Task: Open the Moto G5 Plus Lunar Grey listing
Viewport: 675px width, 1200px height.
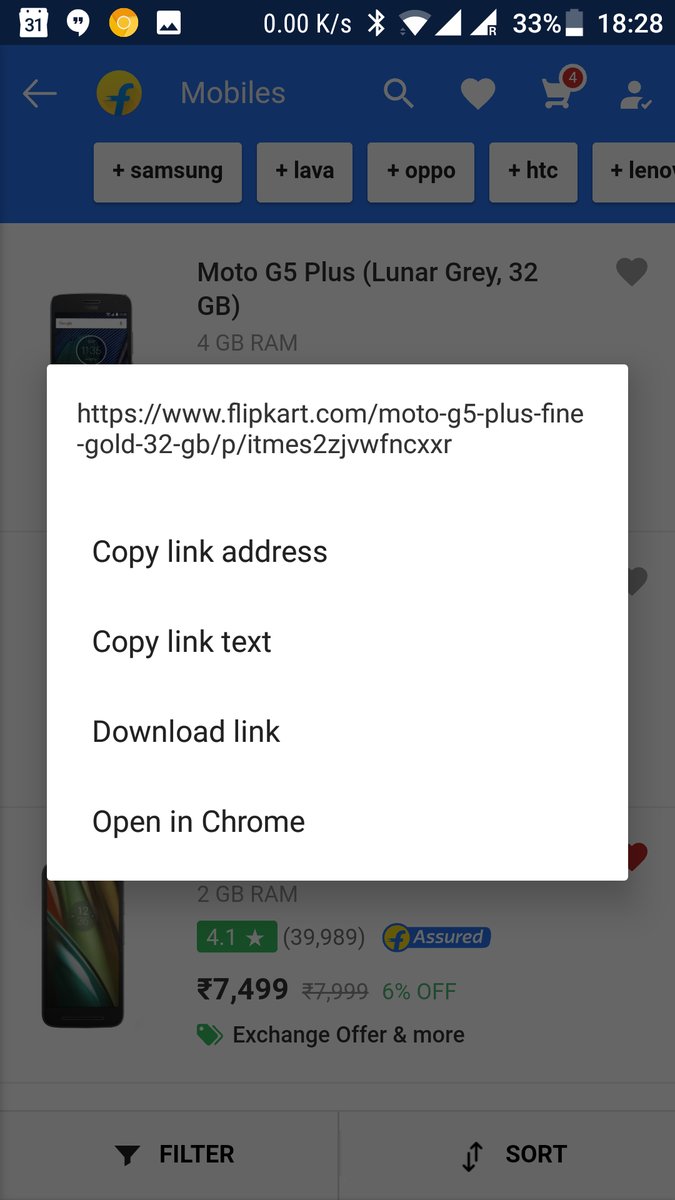Action: click(368, 288)
